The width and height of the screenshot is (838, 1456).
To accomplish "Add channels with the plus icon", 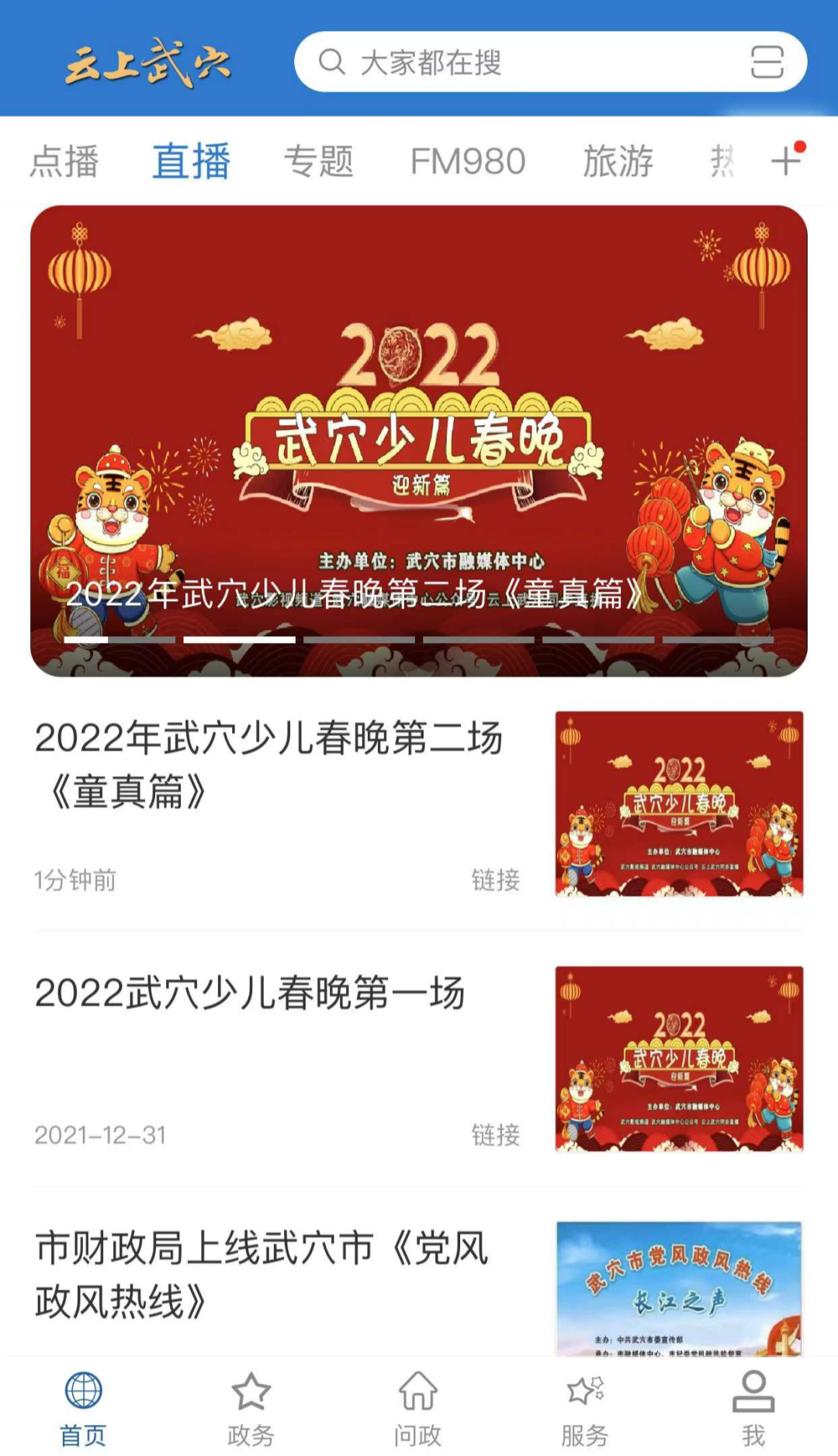I will click(786, 160).
